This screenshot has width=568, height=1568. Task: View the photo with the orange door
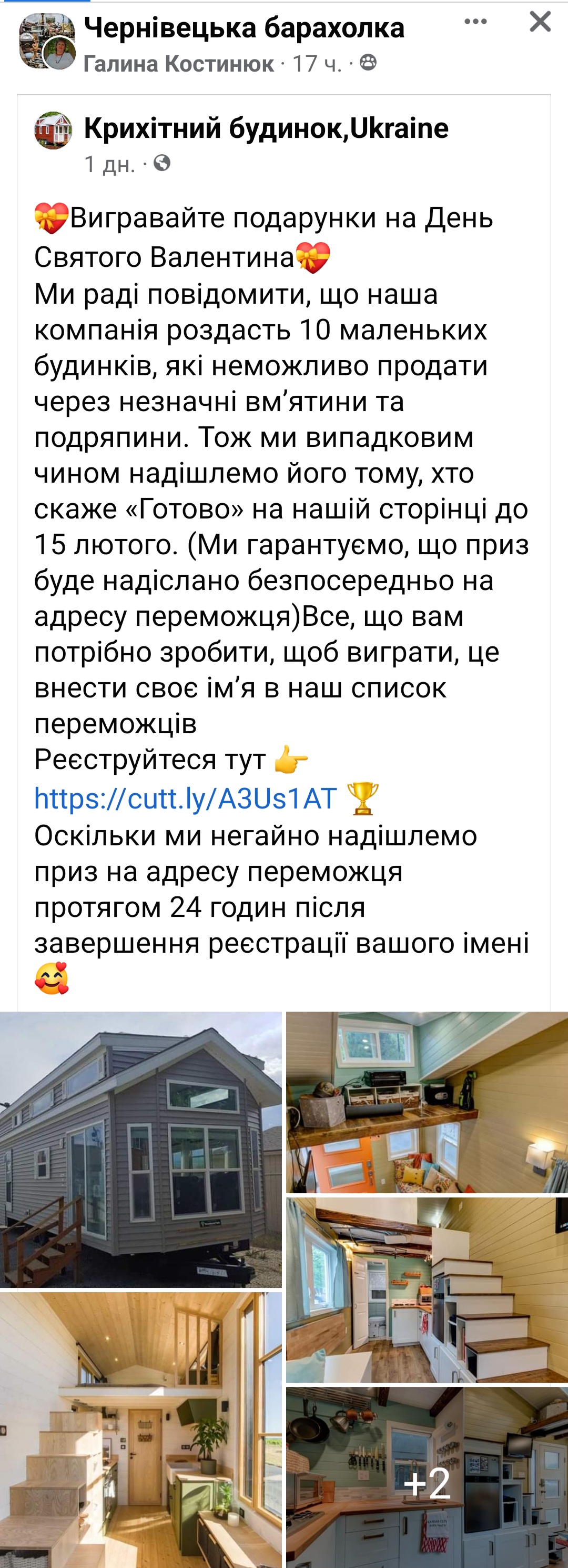(427, 1102)
